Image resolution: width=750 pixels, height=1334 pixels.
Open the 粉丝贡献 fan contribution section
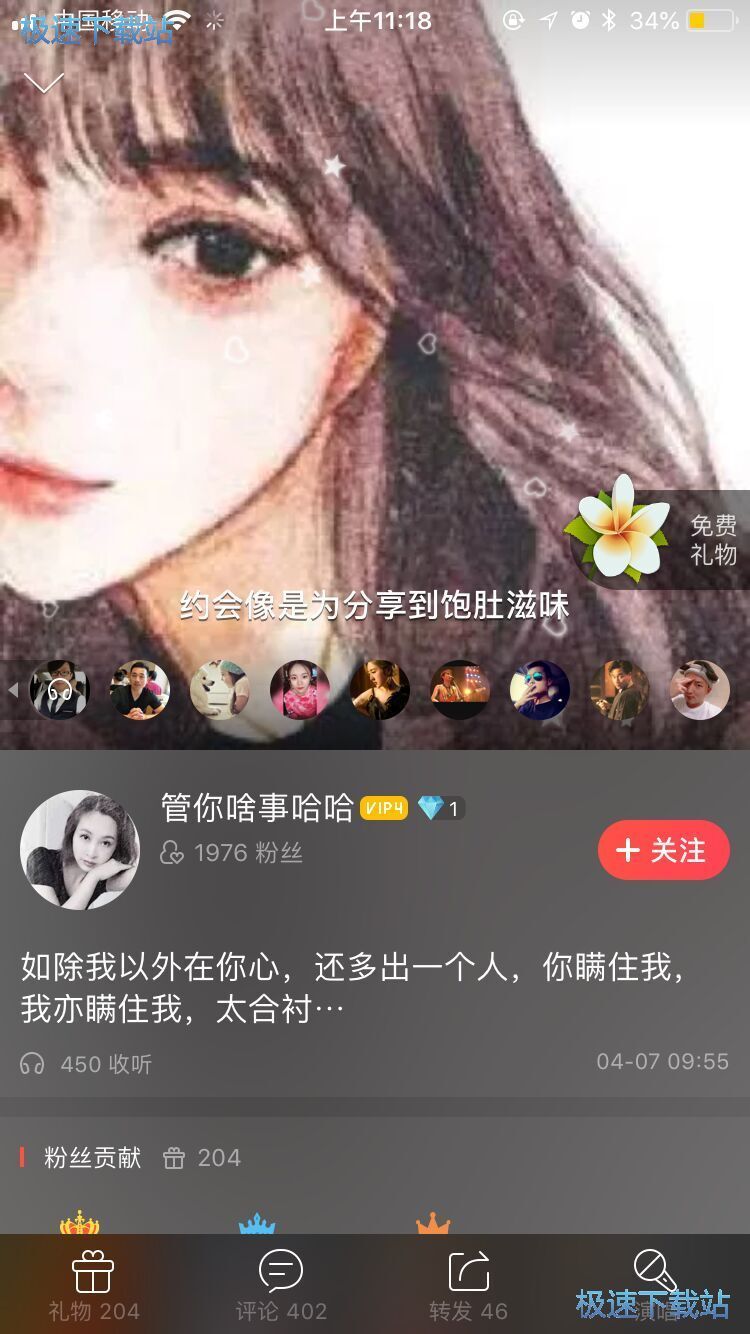93,1158
